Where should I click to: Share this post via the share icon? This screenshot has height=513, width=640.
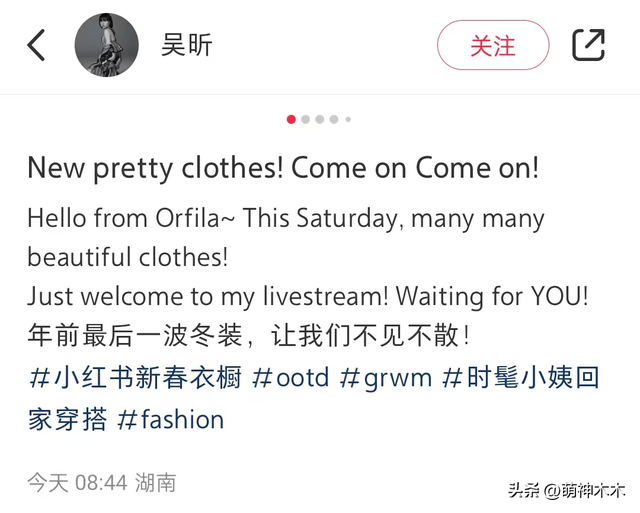coord(588,45)
